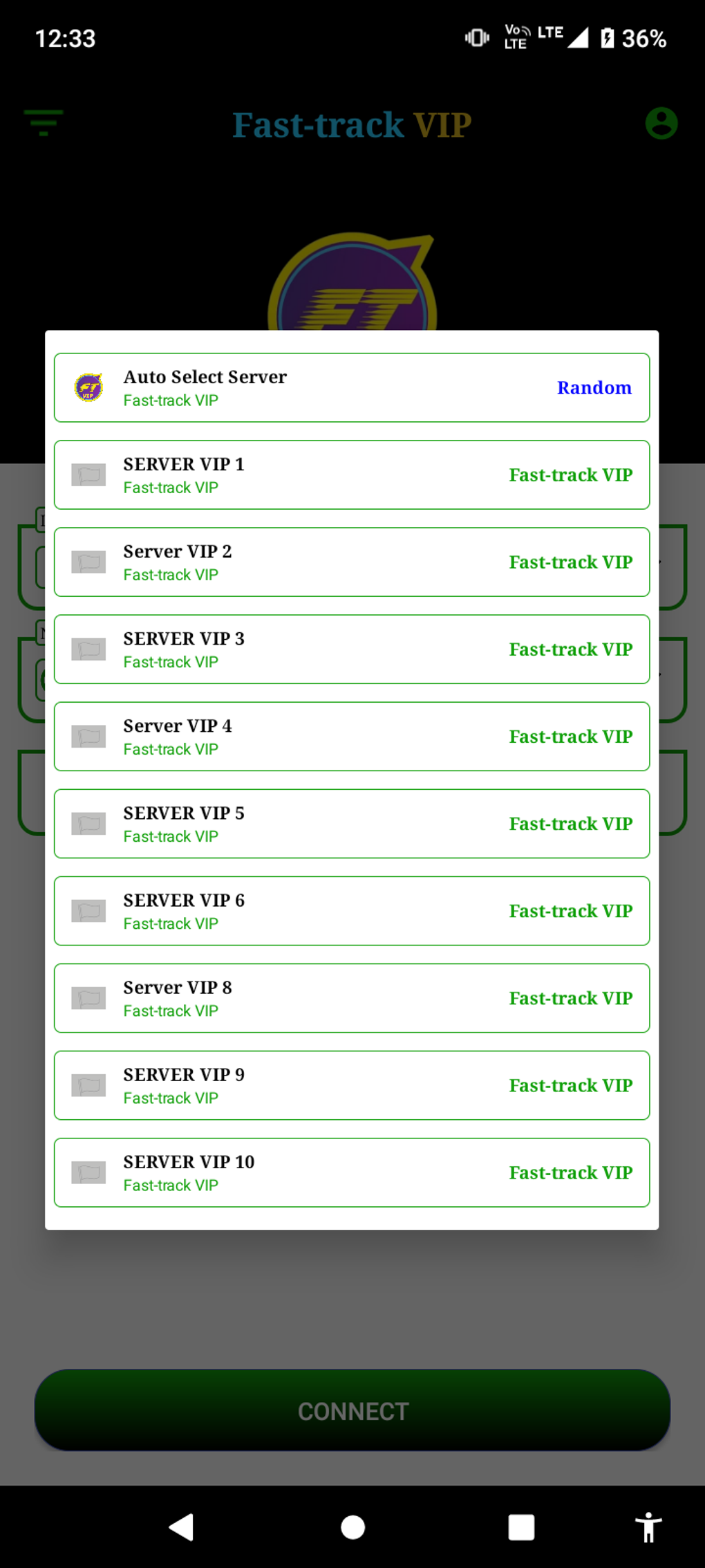Click the flag icon of SERVER VIP 1

pyautogui.click(x=87, y=474)
